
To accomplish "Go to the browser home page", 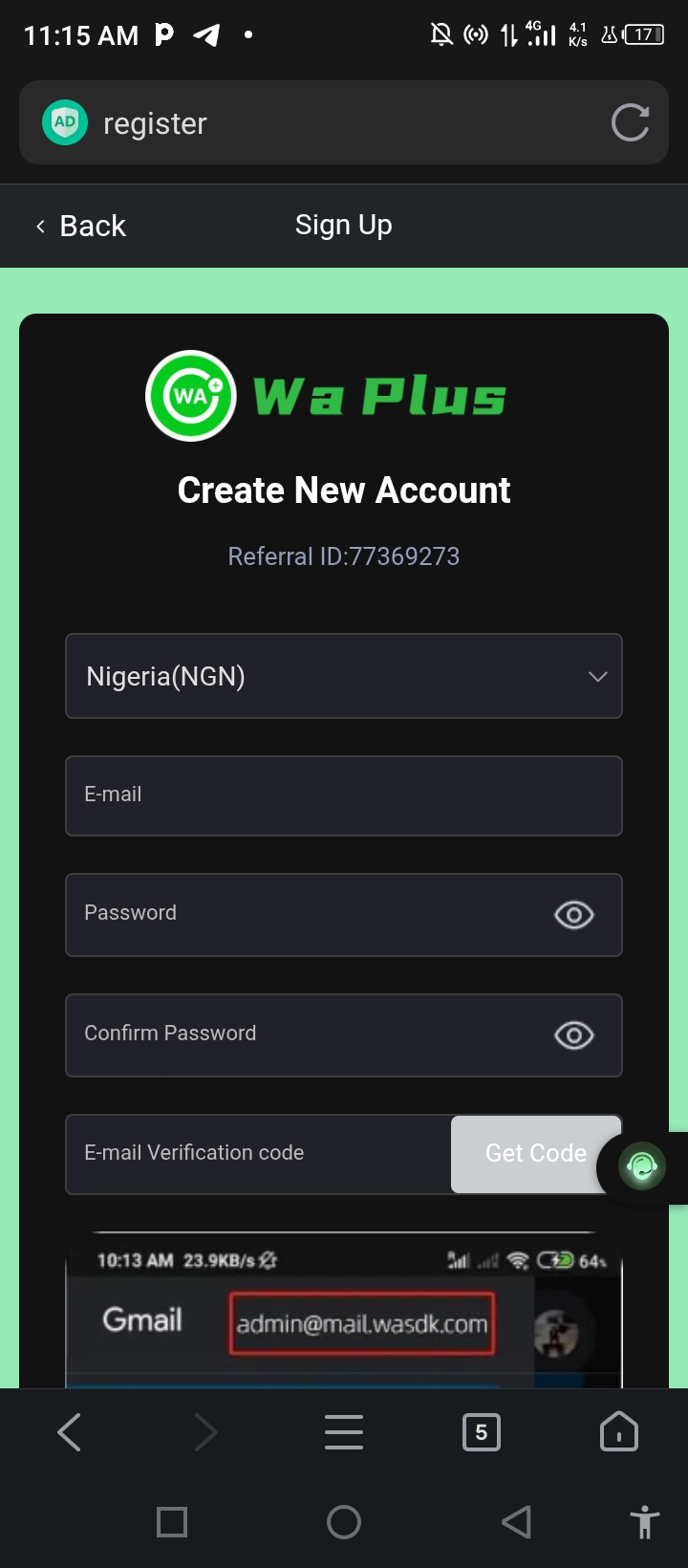I will point(618,1432).
